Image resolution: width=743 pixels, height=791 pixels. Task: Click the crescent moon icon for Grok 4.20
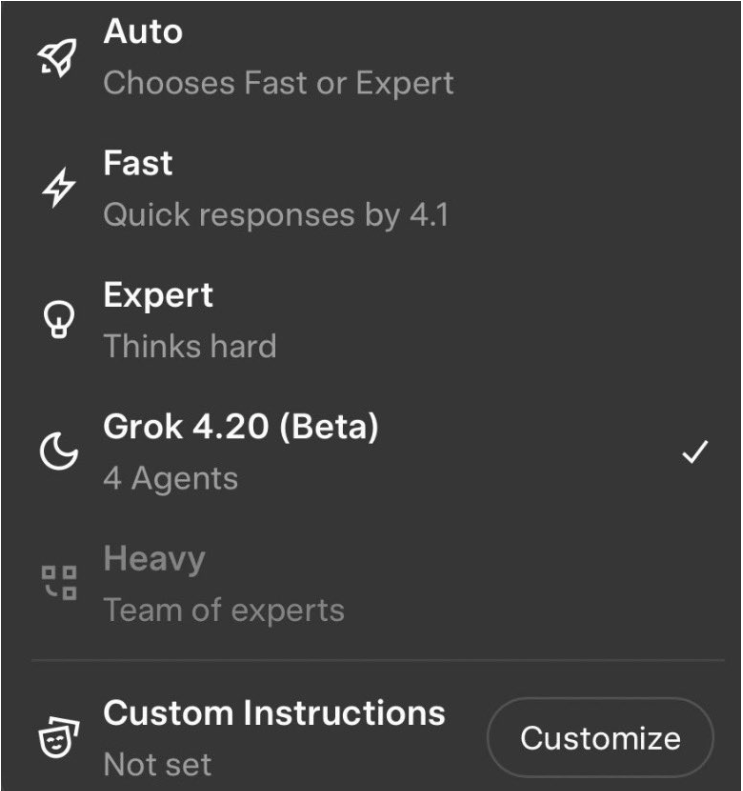(58, 450)
